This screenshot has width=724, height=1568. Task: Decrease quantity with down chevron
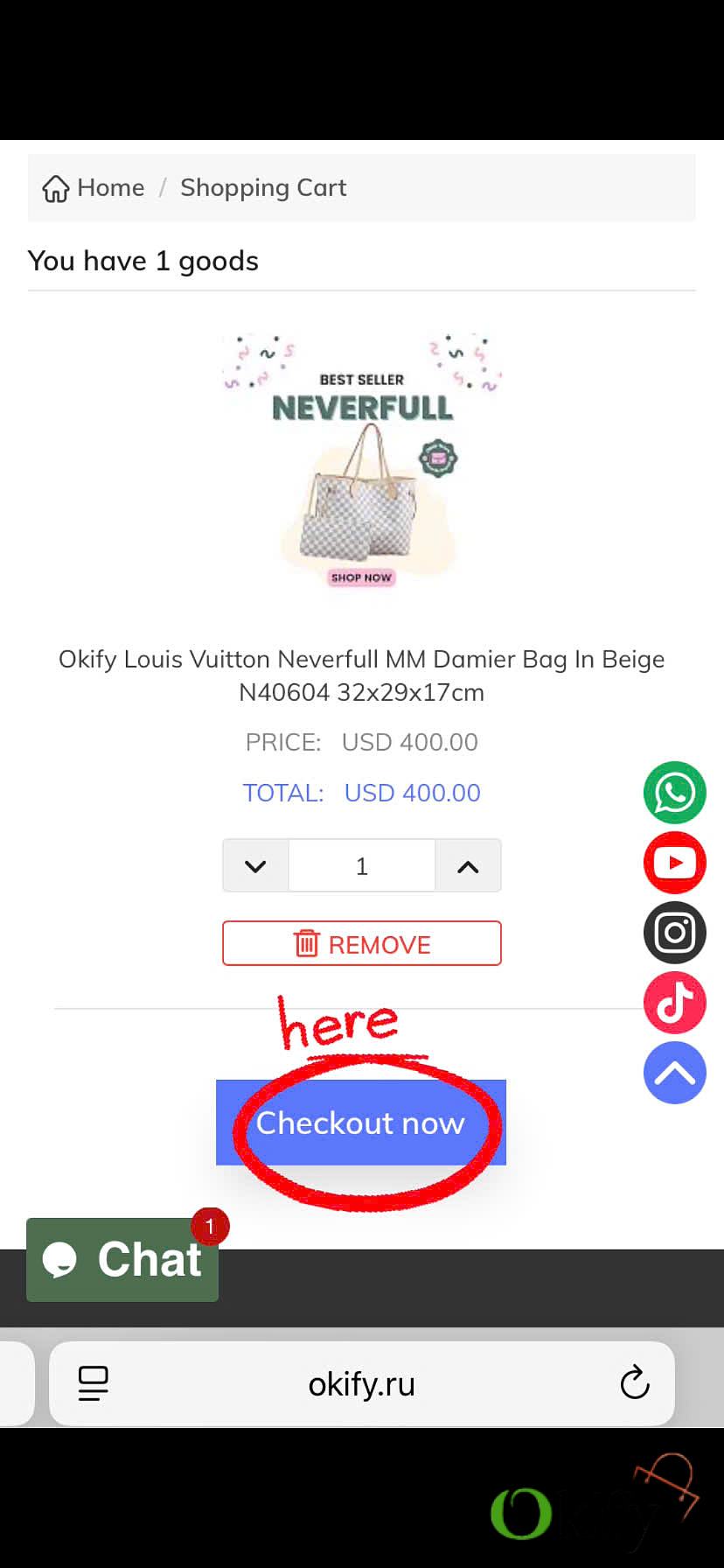point(255,866)
